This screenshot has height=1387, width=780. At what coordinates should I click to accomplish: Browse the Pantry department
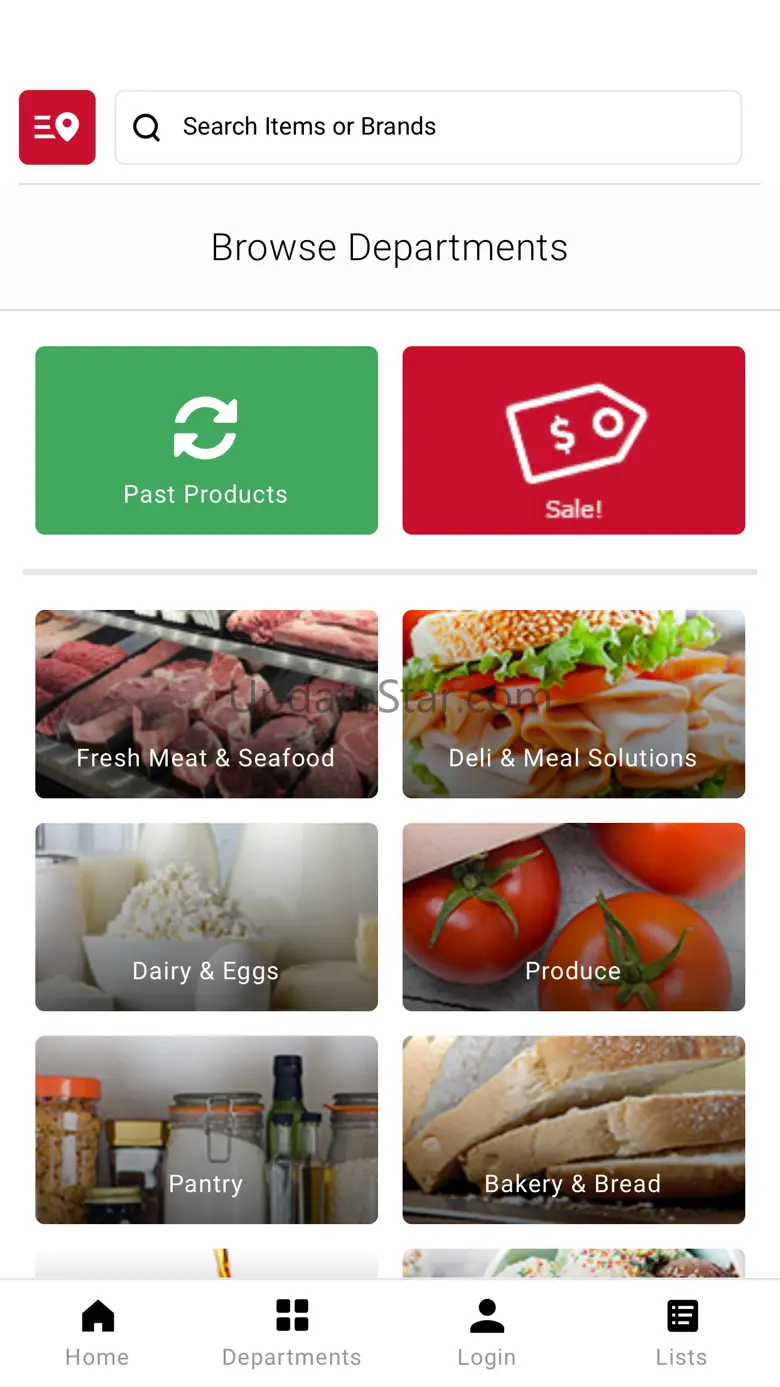click(x=206, y=1130)
